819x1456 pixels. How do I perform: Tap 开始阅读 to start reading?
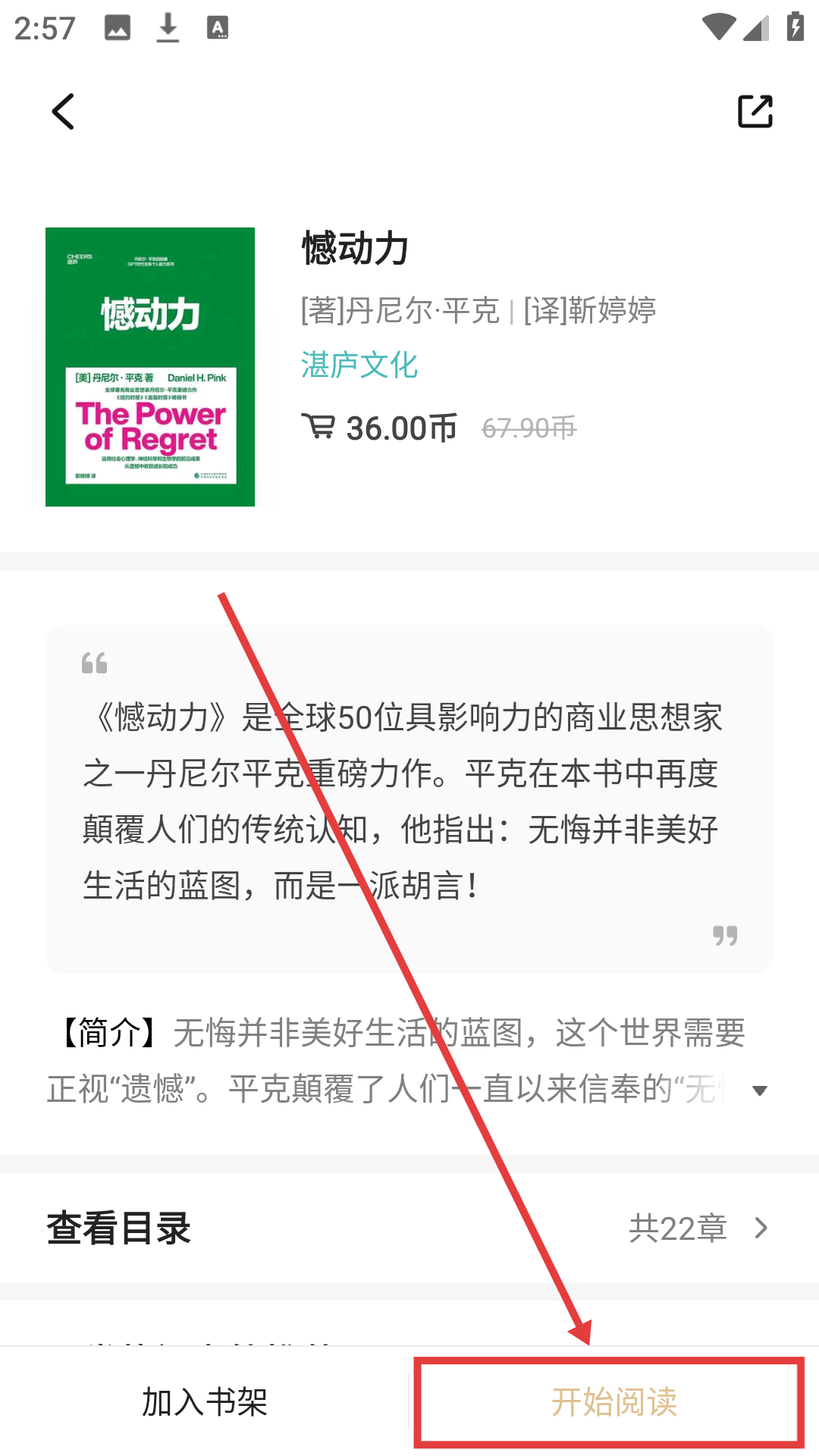tap(613, 1402)
